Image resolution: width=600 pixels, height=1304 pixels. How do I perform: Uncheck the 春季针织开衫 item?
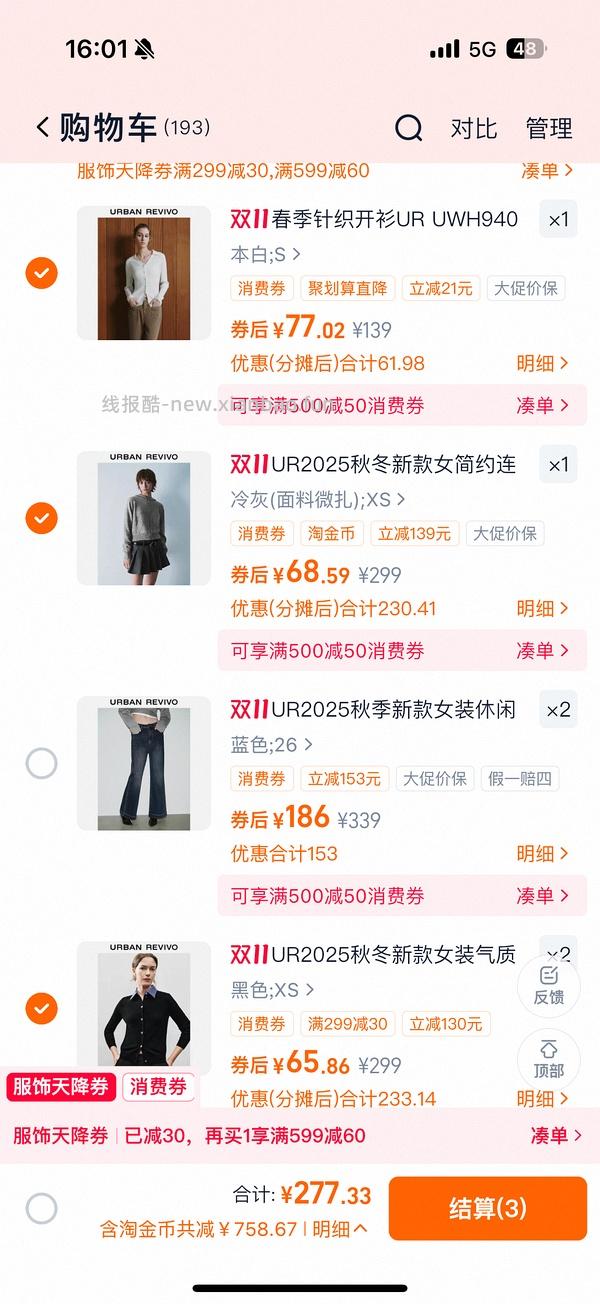coord(41,272)
